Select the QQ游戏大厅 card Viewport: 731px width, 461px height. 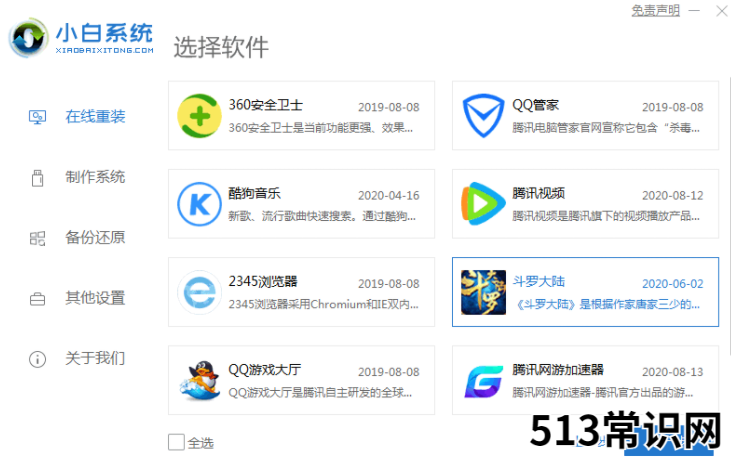click(302, 380)
